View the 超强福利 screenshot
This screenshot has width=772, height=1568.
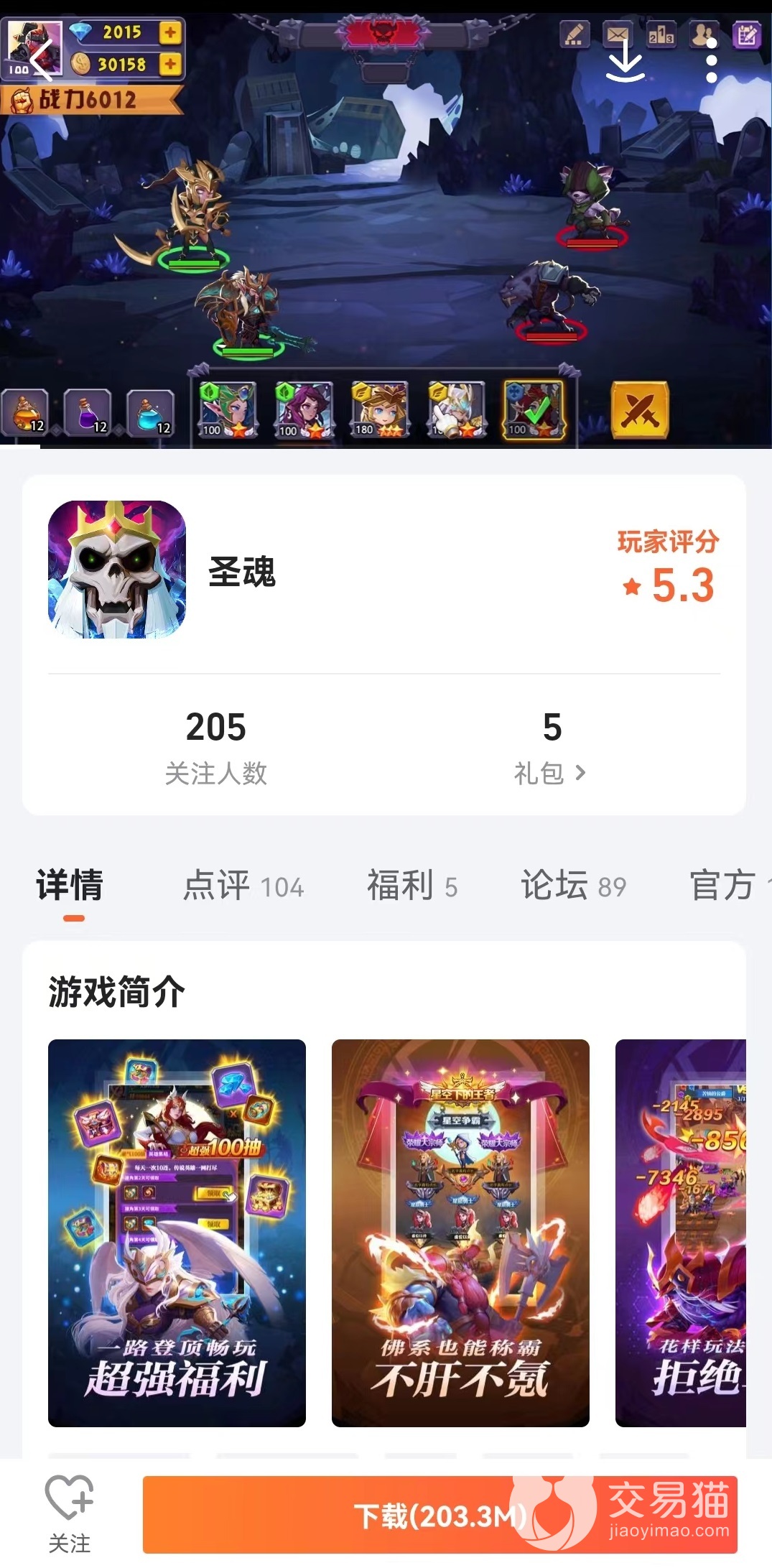pyautogui.click(x=177, y=1232)
